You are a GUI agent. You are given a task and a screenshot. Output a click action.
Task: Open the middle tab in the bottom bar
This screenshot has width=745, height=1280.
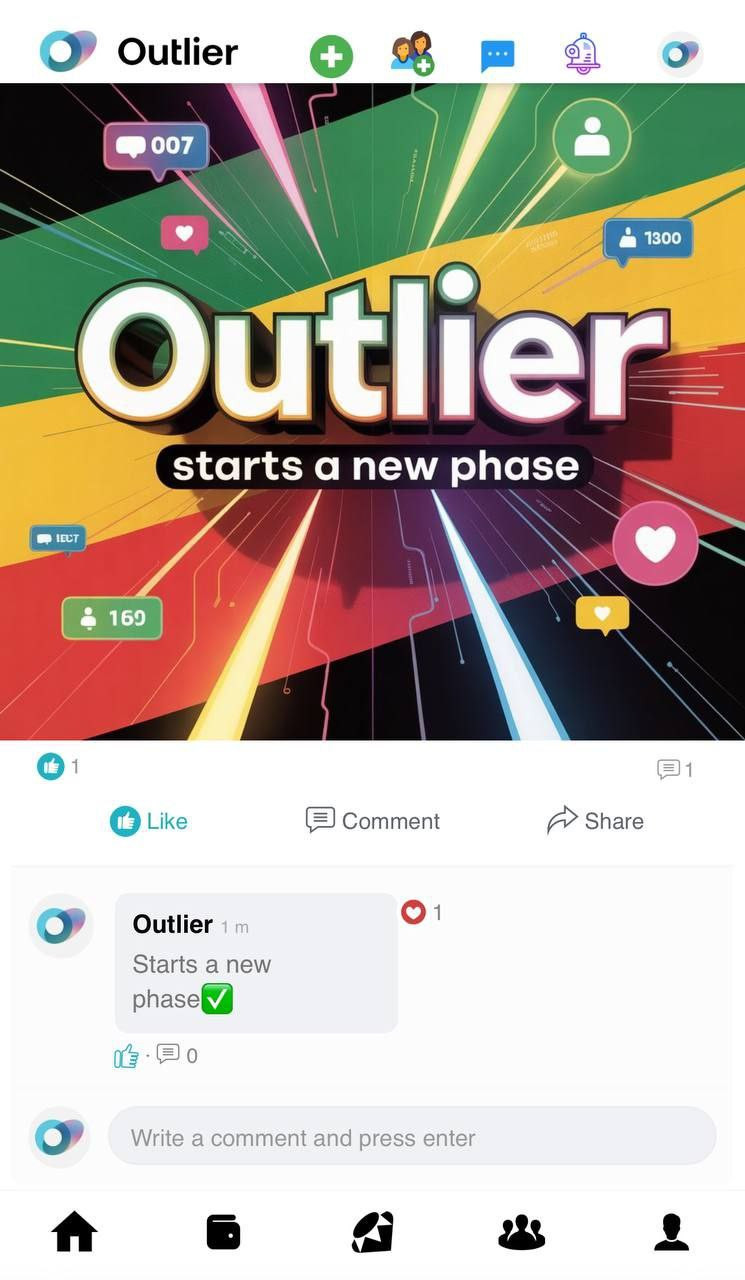click(x=373, y=1232)
